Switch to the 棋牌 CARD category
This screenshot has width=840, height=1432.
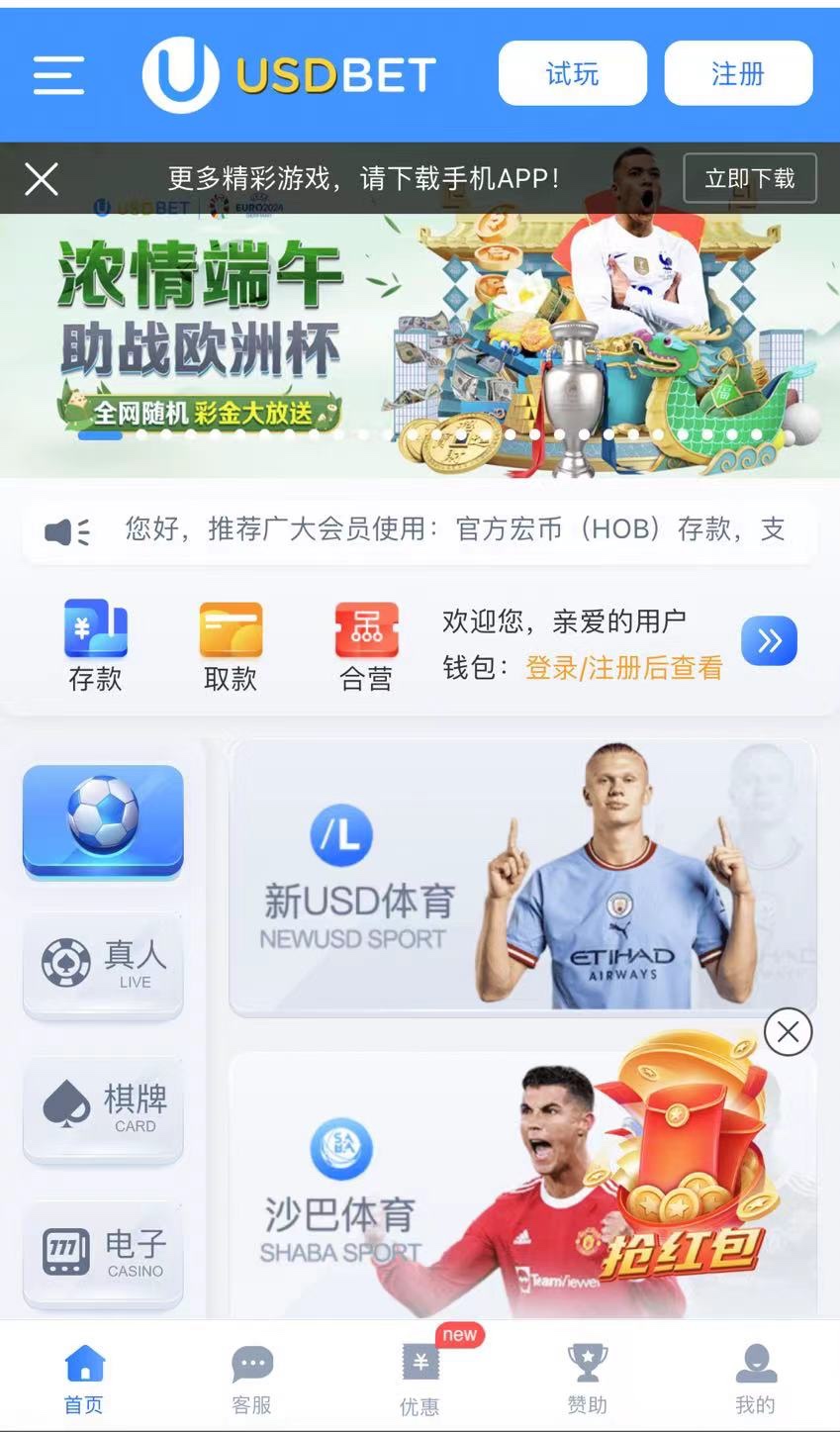coord(103,1109)
